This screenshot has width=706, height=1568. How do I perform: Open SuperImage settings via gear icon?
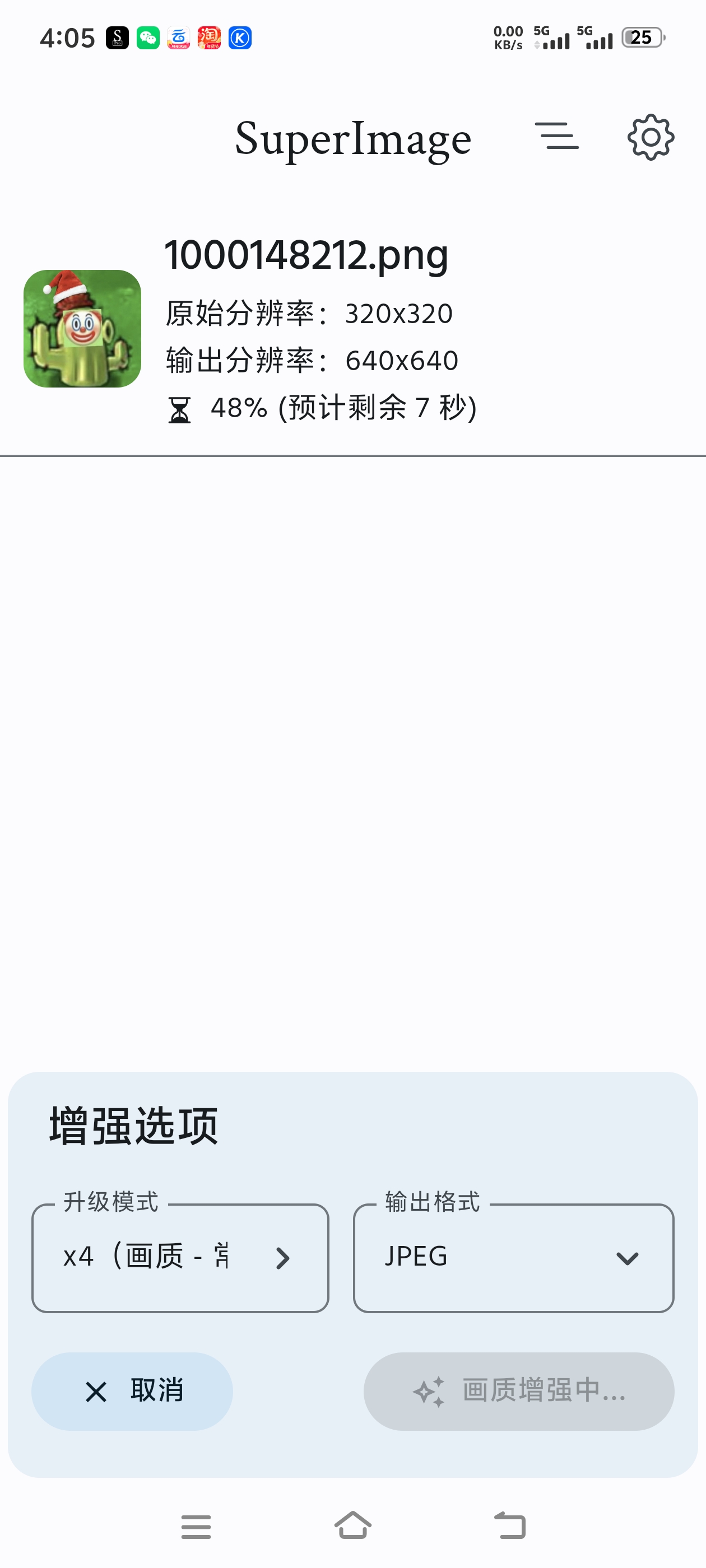coord(650,137)
